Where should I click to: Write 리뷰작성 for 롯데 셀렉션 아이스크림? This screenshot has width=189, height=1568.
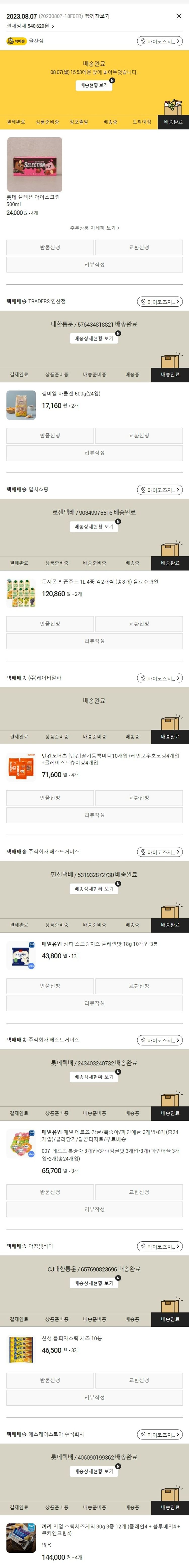pyautogui.click(x=94, y=264)
